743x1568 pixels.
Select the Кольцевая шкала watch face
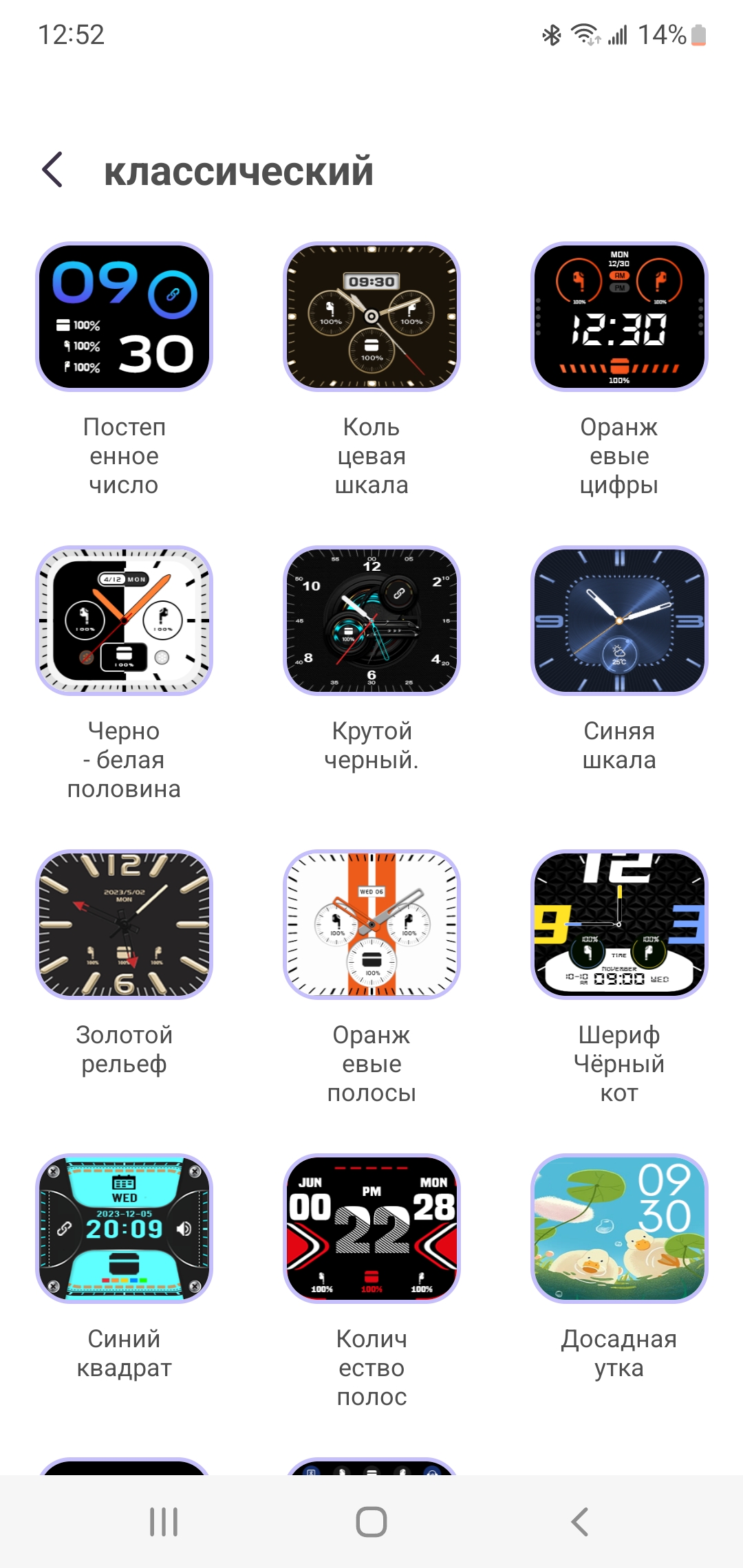click(371, 317)
